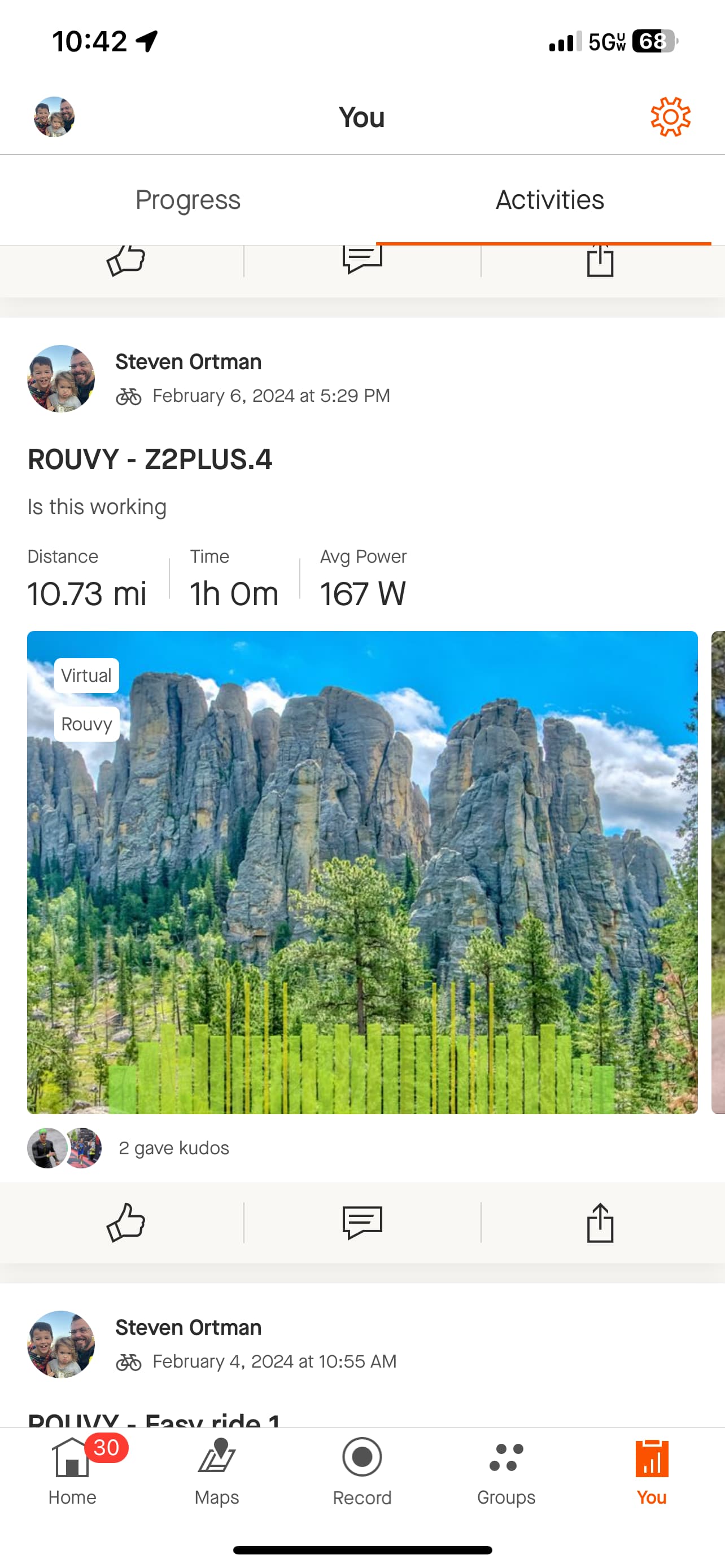View who gave kudos on Z2PLUS.4
Image resolution: width=725 pixels, height=1568 pixels.
(173, 1148)
